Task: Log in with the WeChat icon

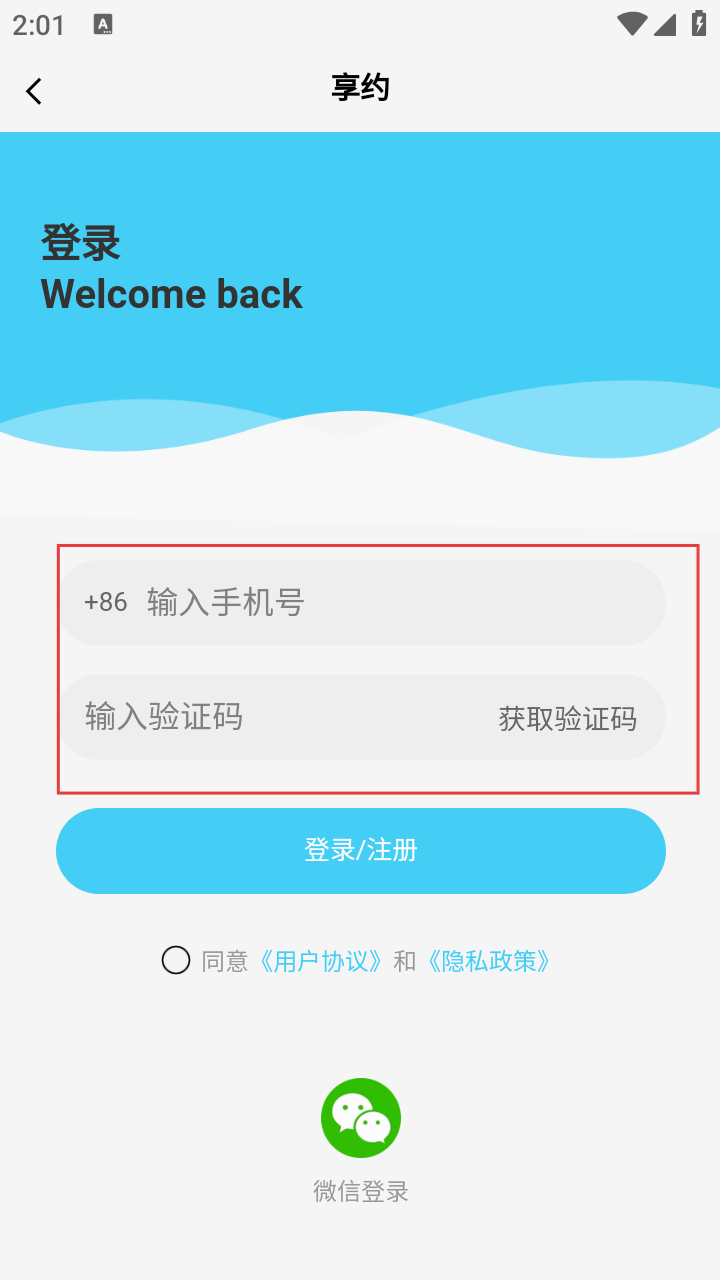Action: coord(361,1118)
